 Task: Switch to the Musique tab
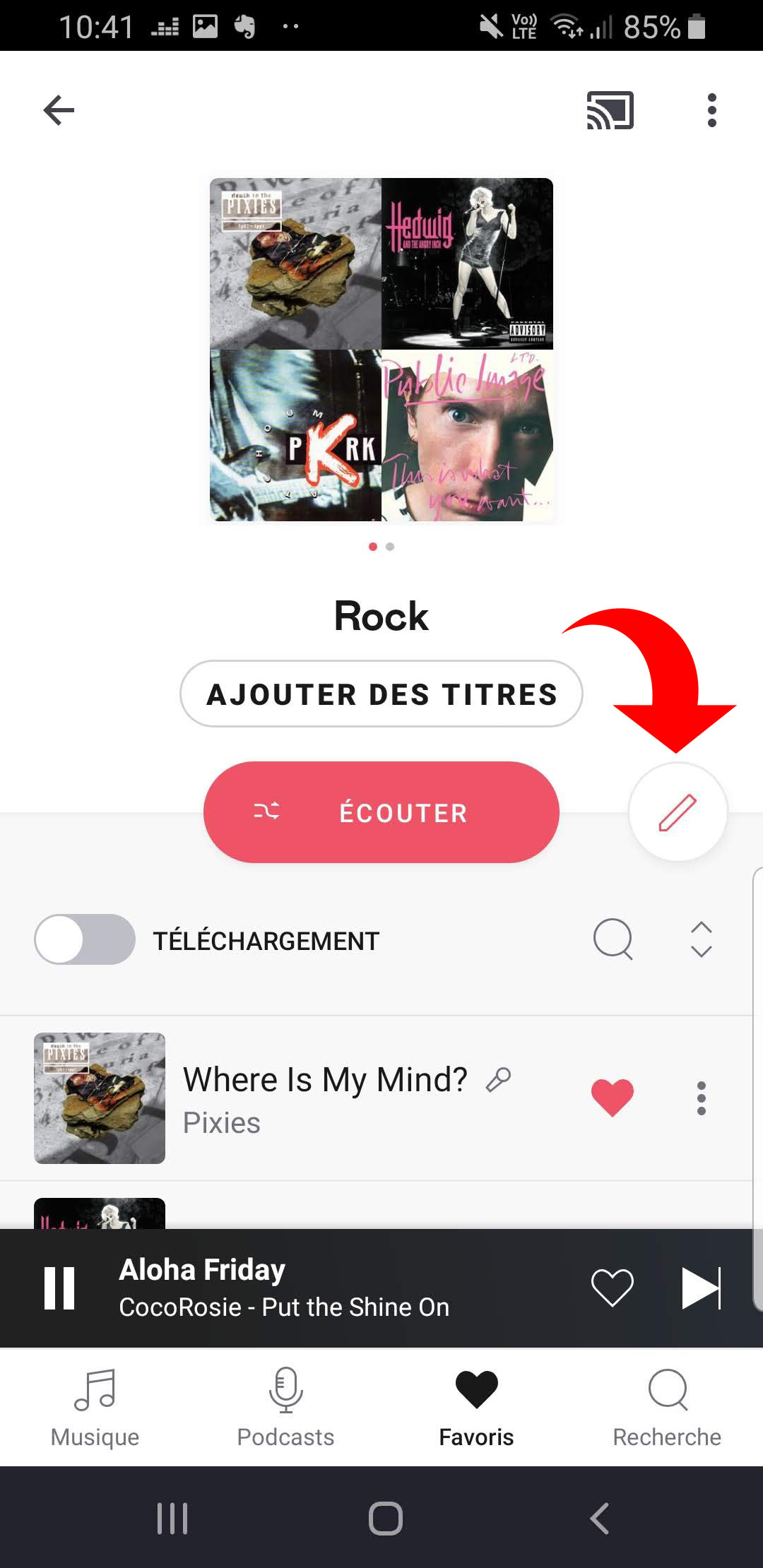click(x=94, y=1409)
